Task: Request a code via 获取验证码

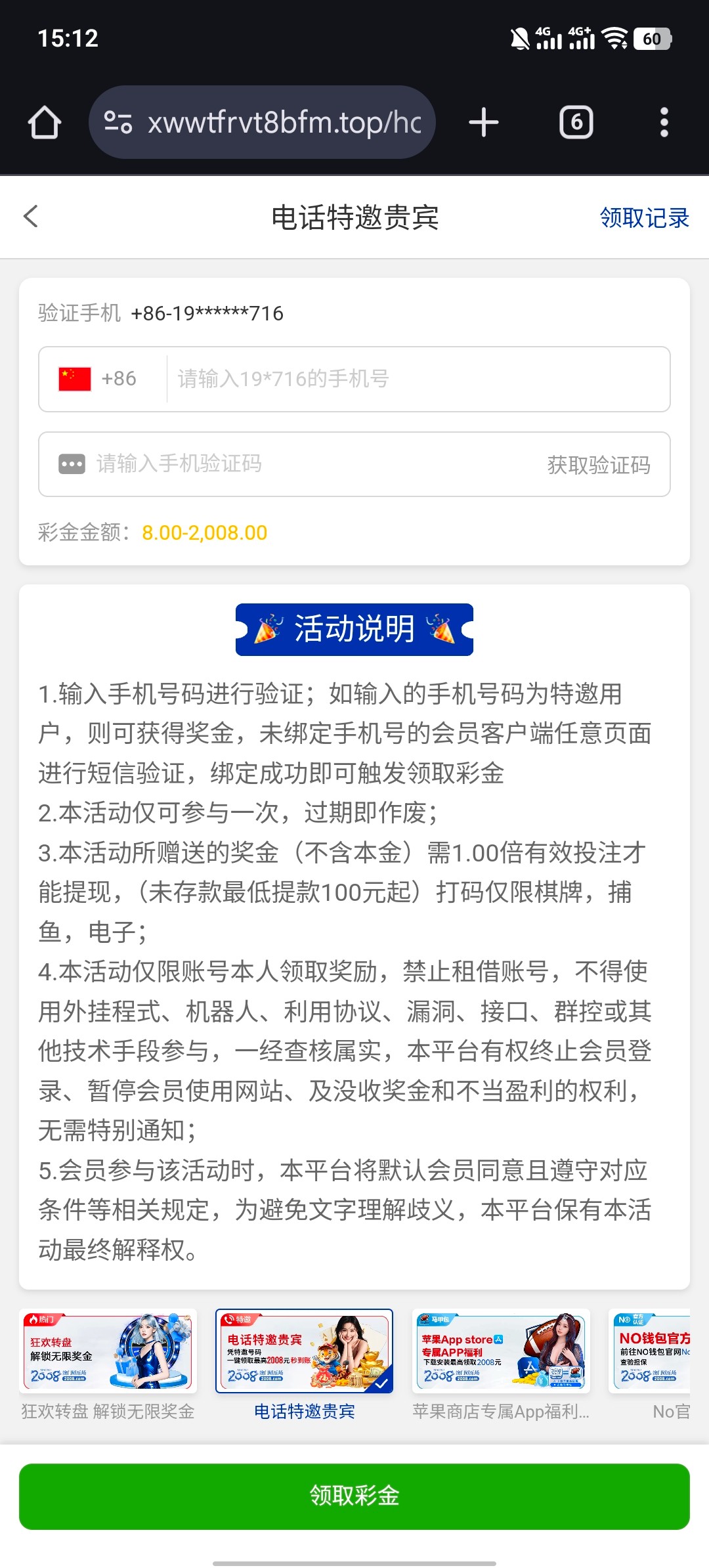Action: coord(598,465)
